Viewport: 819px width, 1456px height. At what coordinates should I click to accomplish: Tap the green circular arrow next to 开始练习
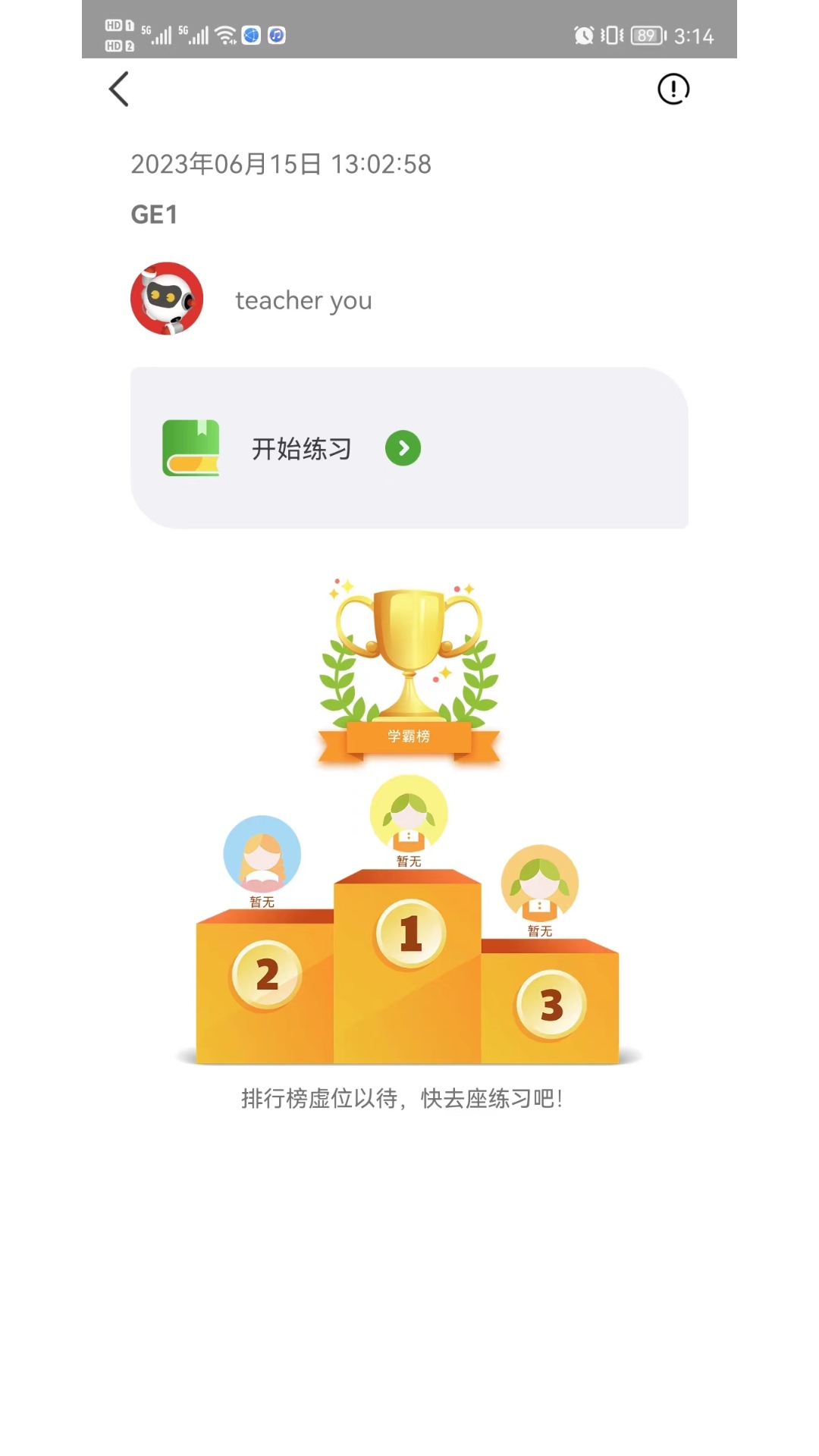pos(403,448)
